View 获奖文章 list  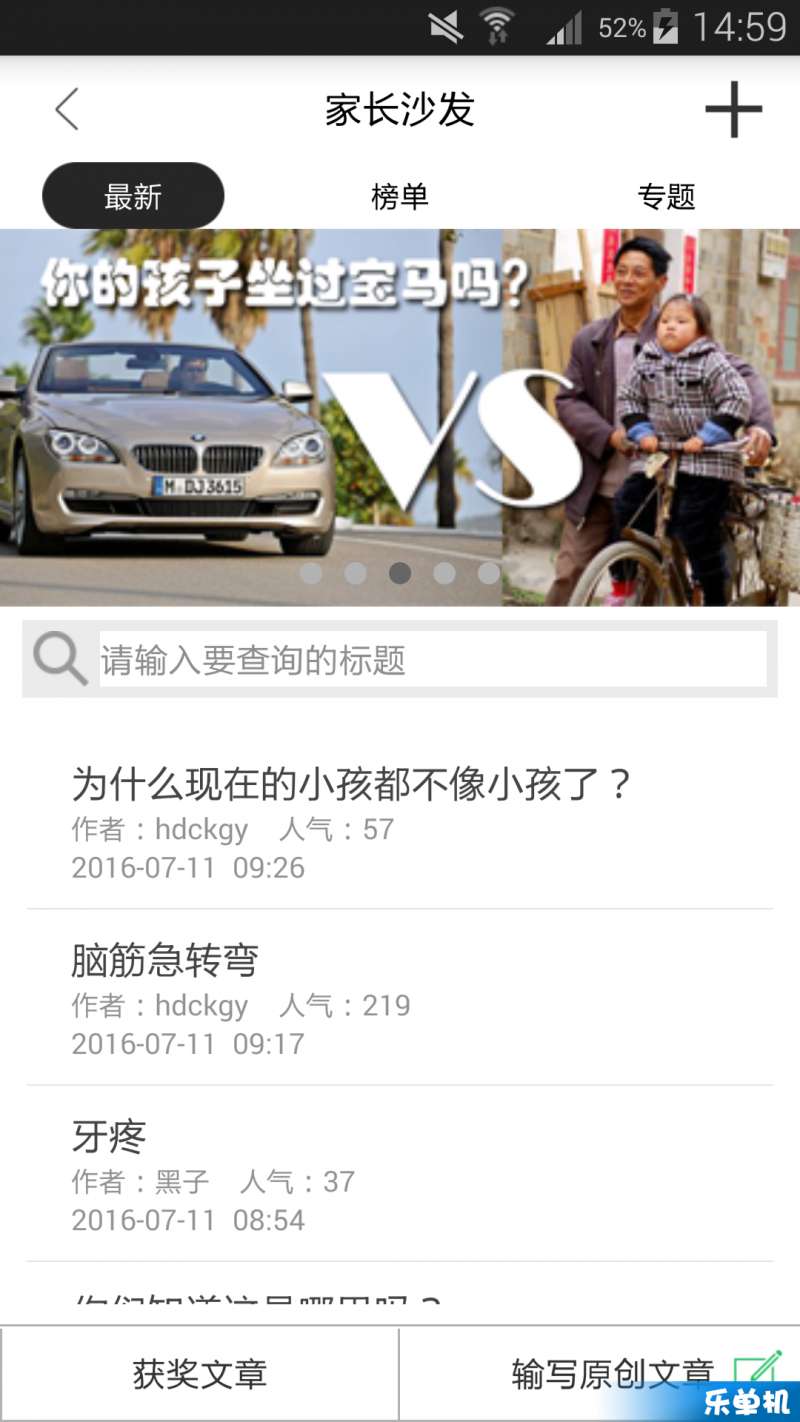pos(200,1374)
